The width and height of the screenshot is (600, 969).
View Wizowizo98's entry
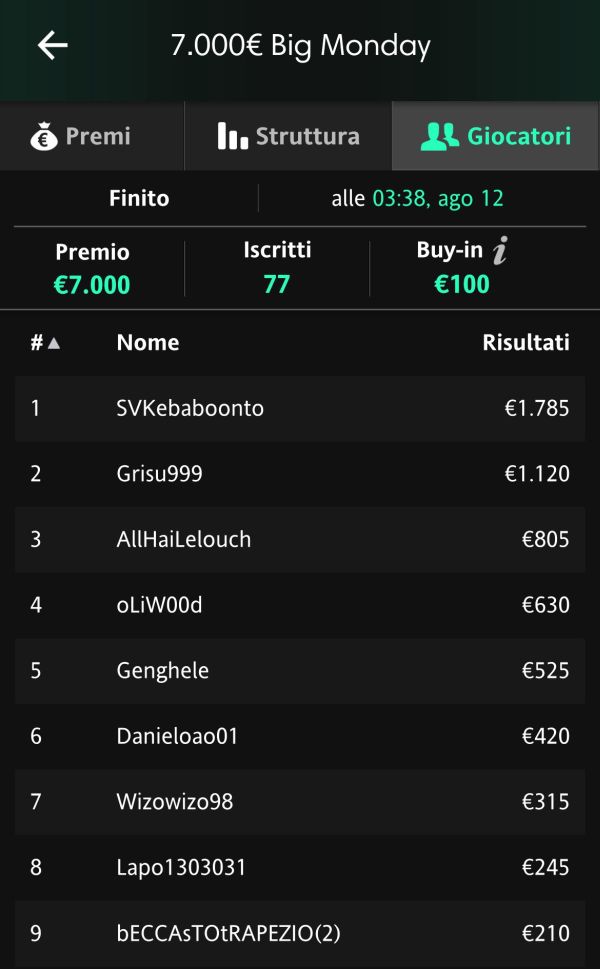click(x=300, y=802)
